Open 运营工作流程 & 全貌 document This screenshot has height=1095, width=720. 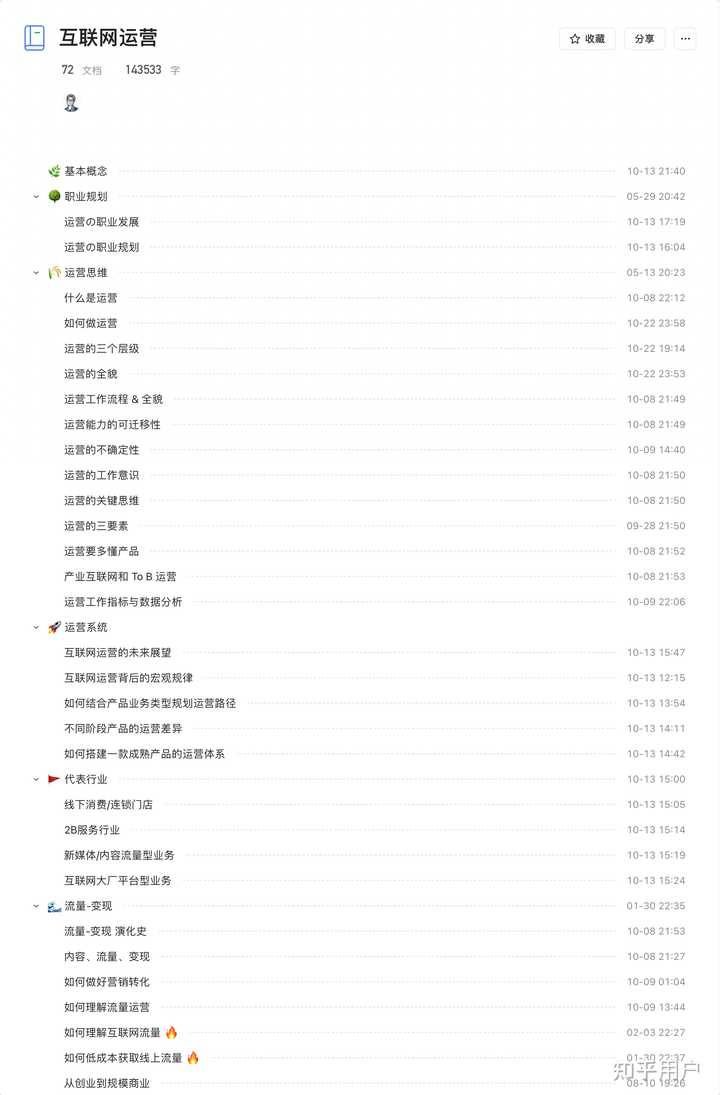click(113, 399)
